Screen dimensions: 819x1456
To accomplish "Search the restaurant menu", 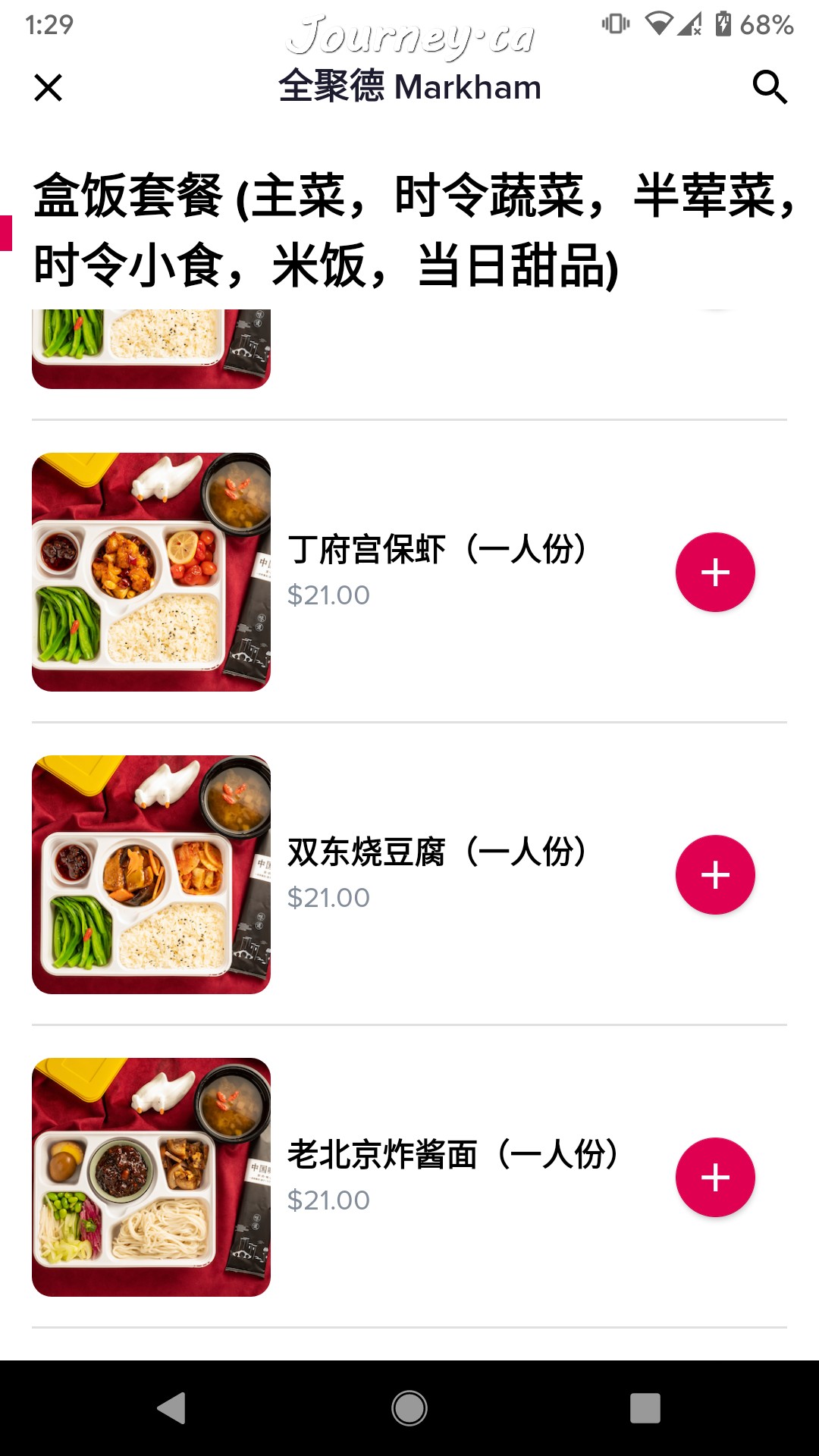I will coord(769,88).
